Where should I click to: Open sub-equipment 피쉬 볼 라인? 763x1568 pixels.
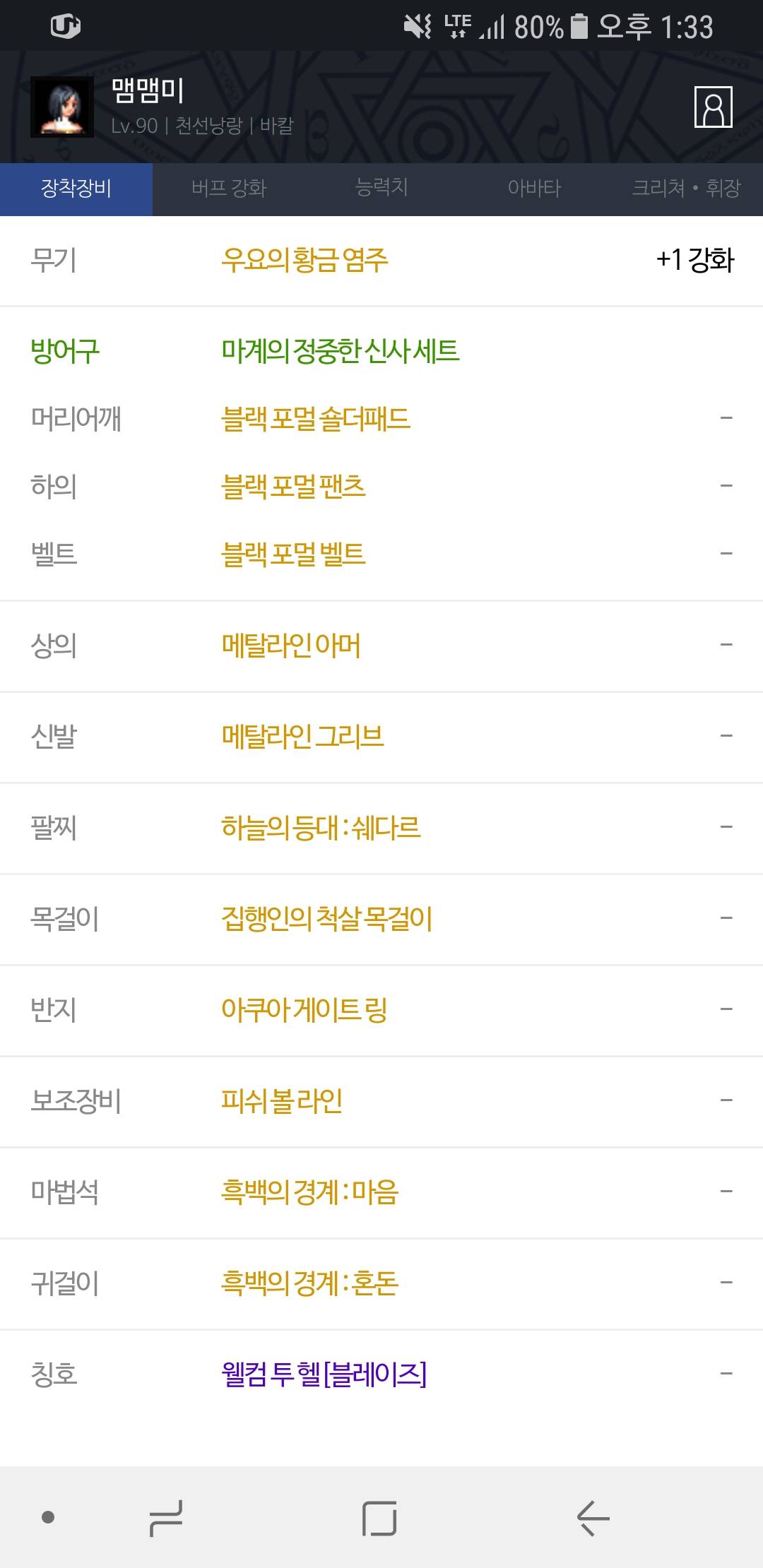[x=381, y=1101]
